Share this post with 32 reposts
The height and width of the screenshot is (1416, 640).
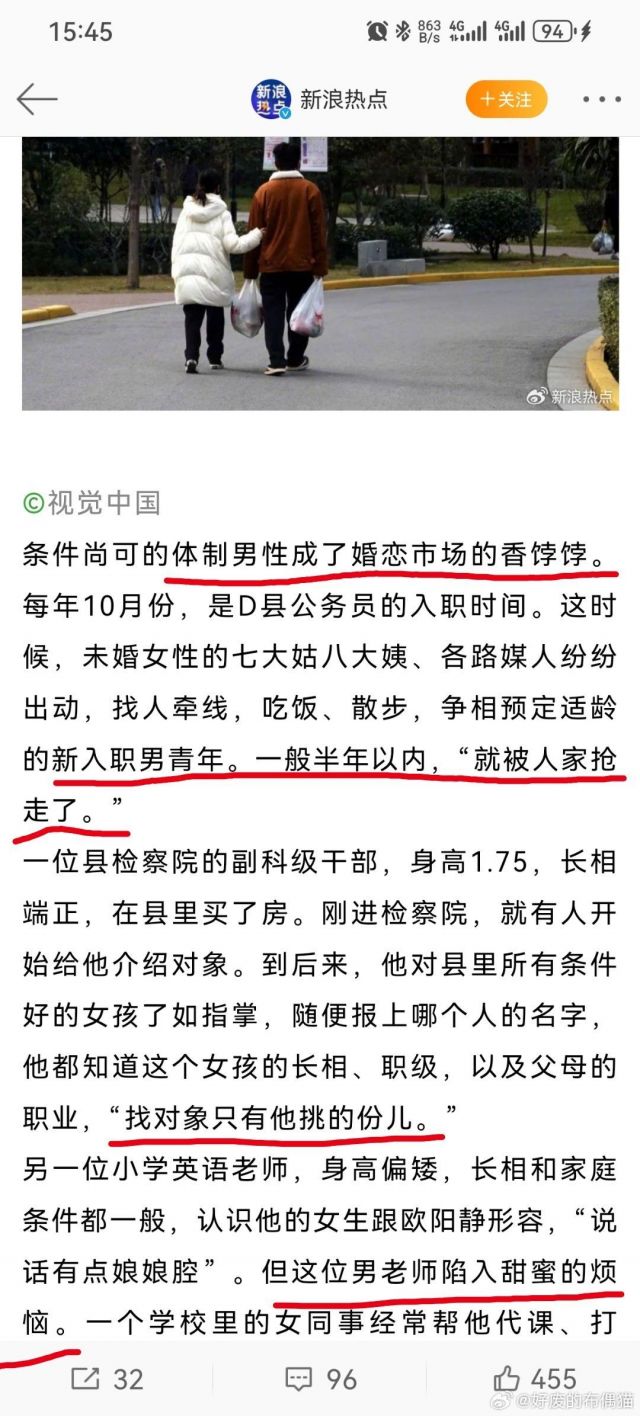click(107, 1379)
